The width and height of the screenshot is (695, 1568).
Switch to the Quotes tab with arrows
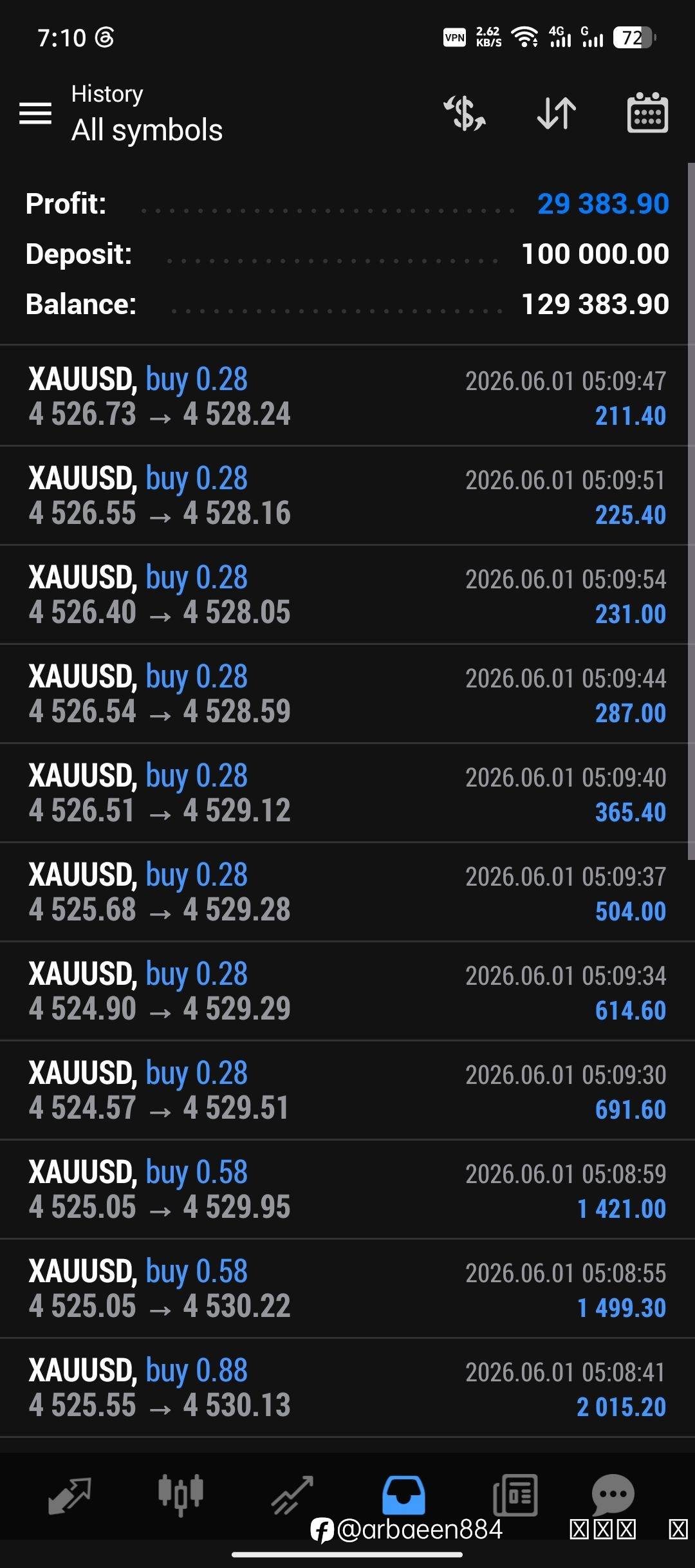[x=69, y=1495]
